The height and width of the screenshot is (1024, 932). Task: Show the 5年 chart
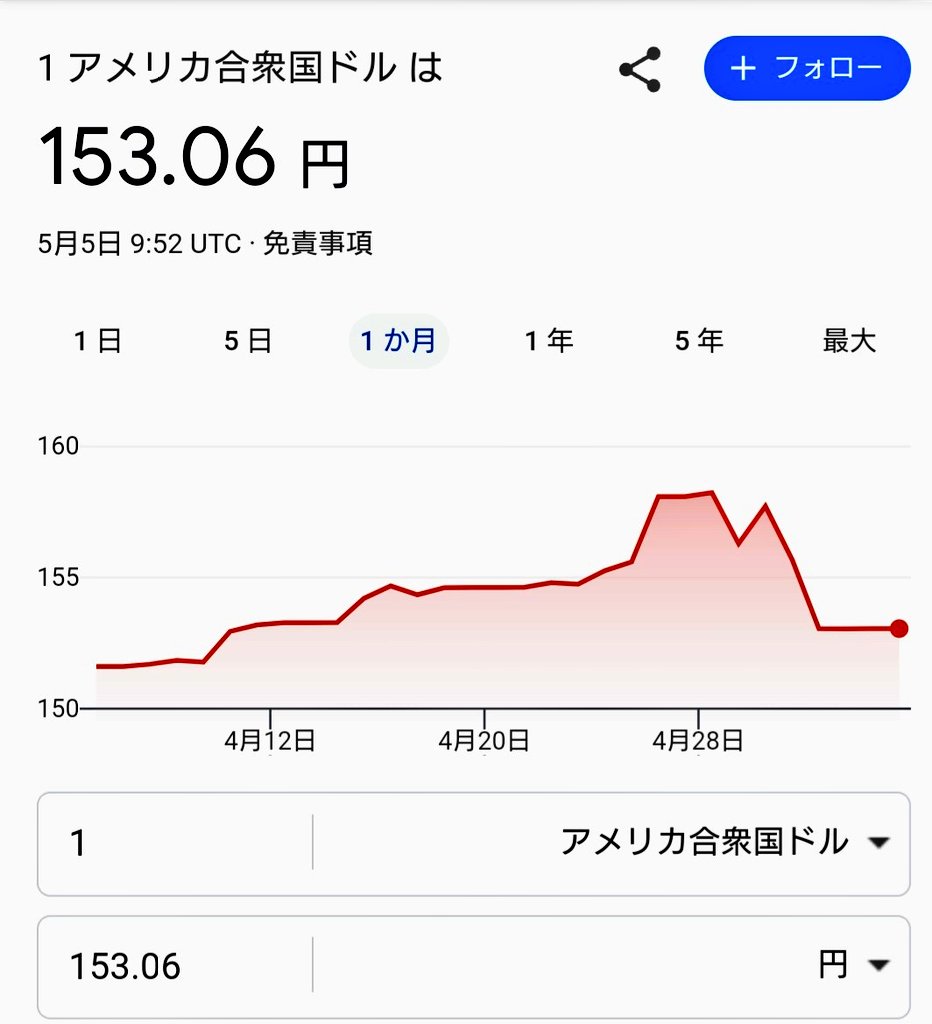point(699,341)
